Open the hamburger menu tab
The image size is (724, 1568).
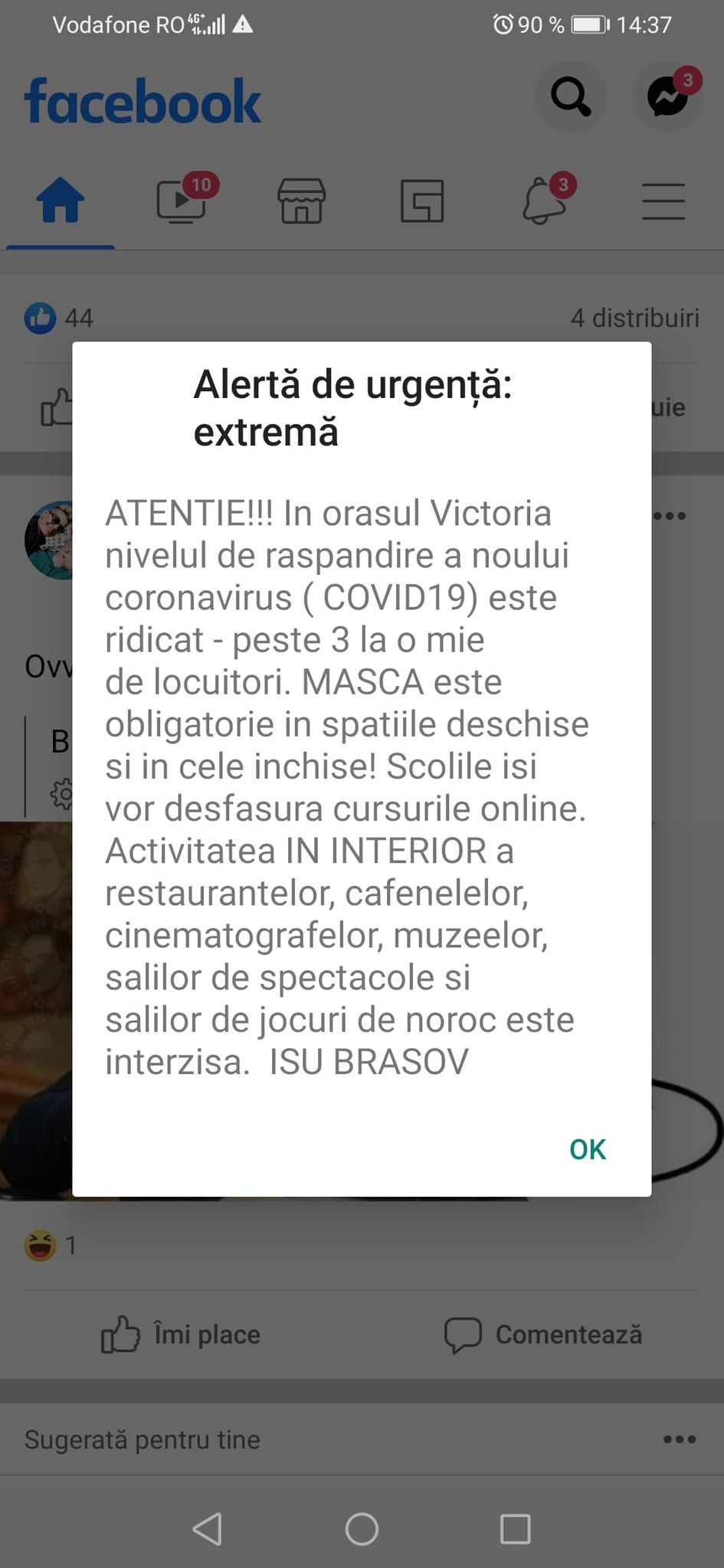tap(663, 201)
